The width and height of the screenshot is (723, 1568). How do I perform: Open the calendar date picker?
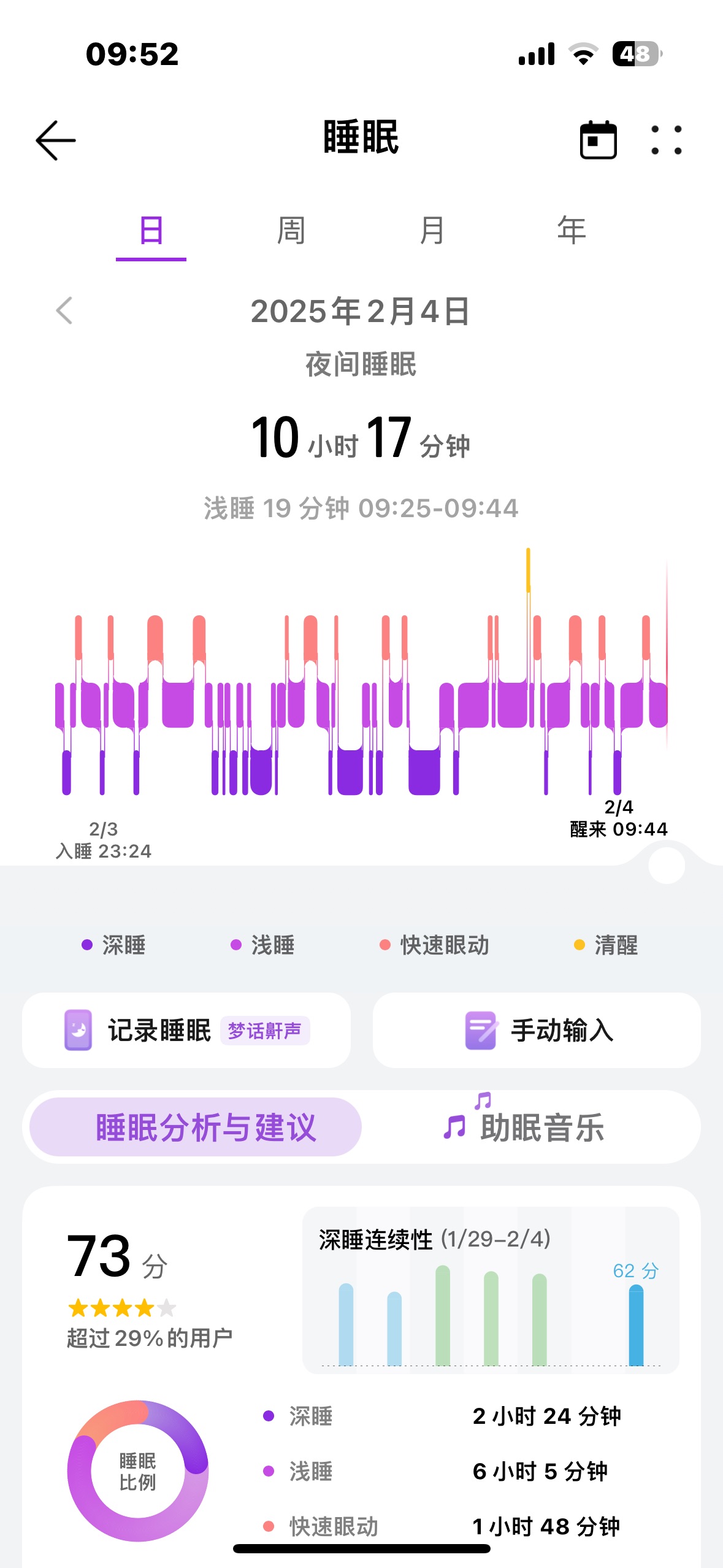point(598,140)
